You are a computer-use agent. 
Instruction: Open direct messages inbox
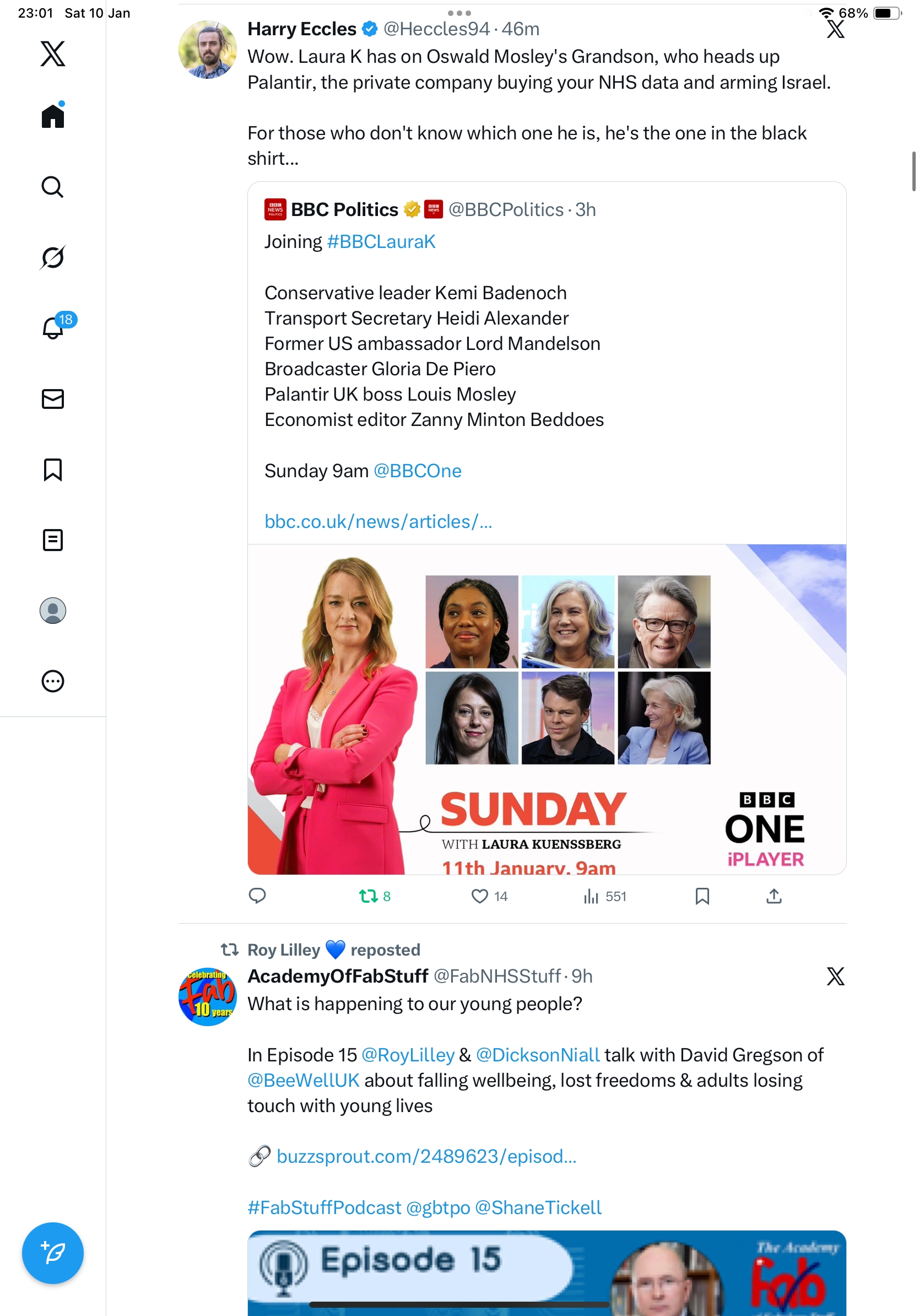(53, 399)
